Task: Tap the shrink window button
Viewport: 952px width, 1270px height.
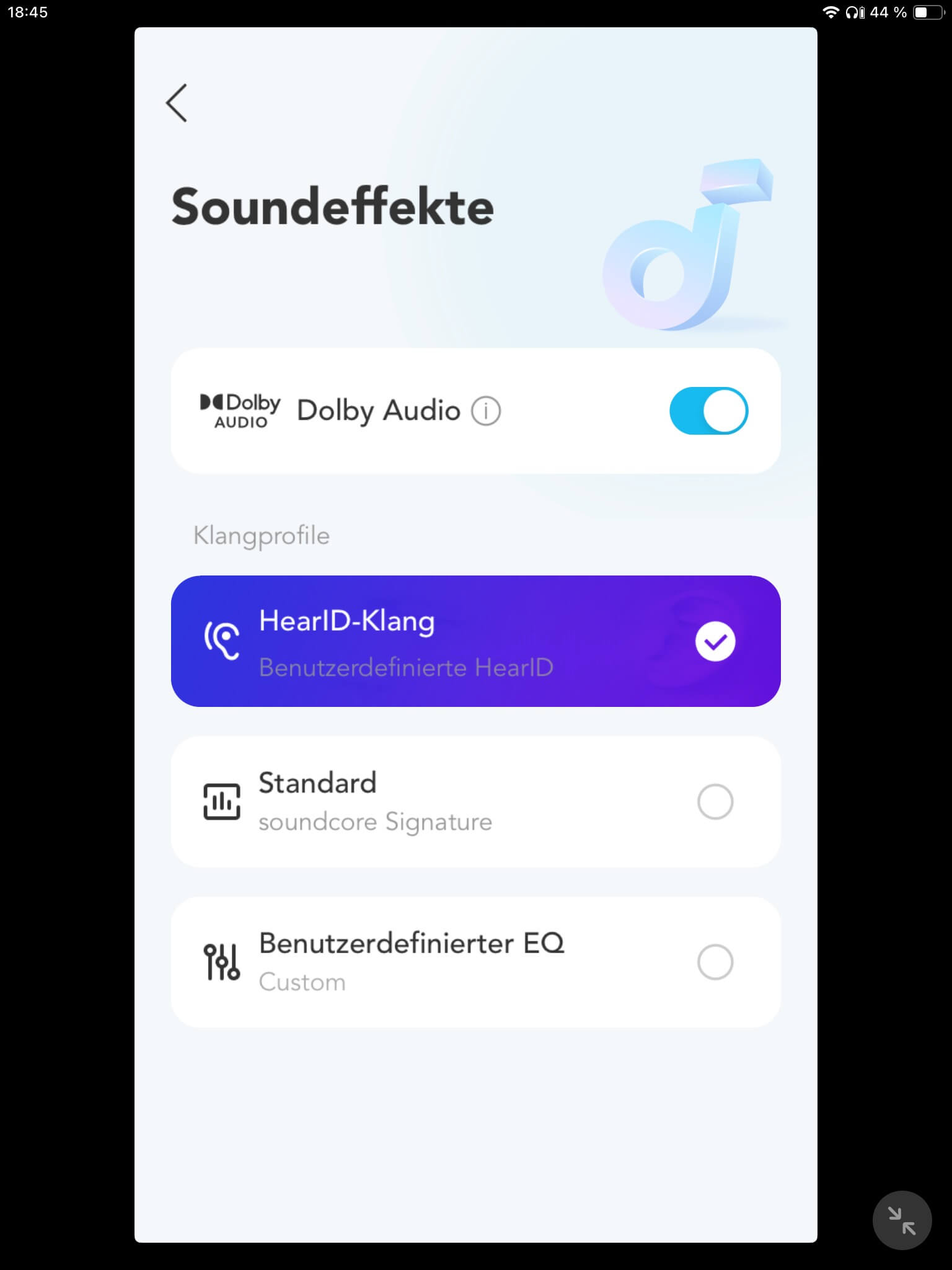Action: [902, 1220]
